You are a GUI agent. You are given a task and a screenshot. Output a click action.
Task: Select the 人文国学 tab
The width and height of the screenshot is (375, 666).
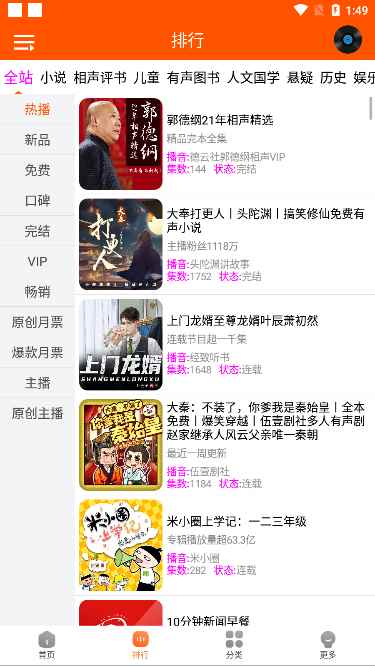coord(254,78)
